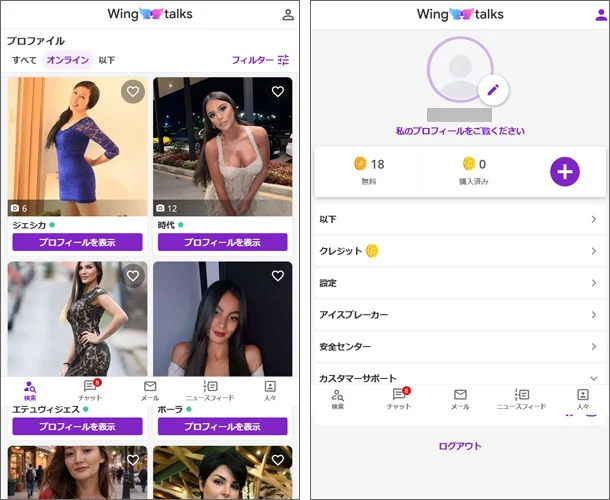This screenshot has width=610, height=500.
Task: Edit the avatar with the pencil icon
Action: [493, 90]
